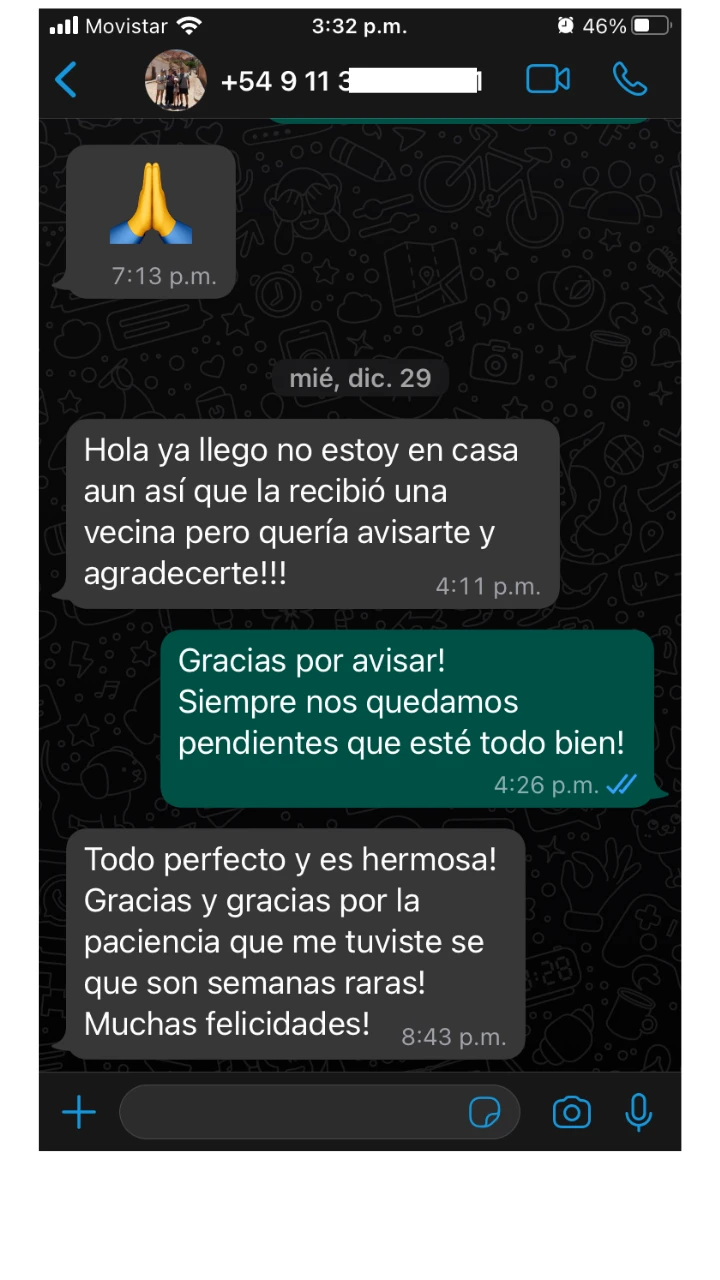Screen dimensions: 720x1280
Task: Start a video call with this contact
Action: tap(548, 80)
